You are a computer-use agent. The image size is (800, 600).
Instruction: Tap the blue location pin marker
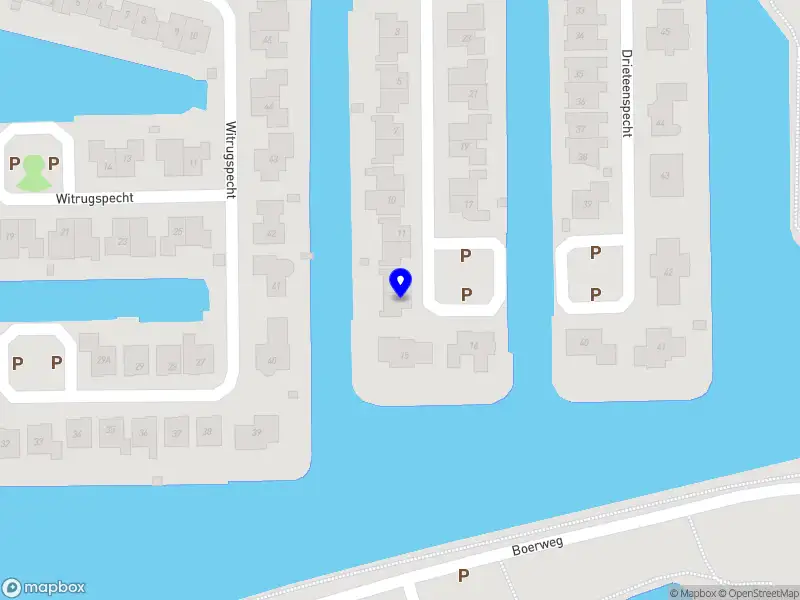[400, 283]
